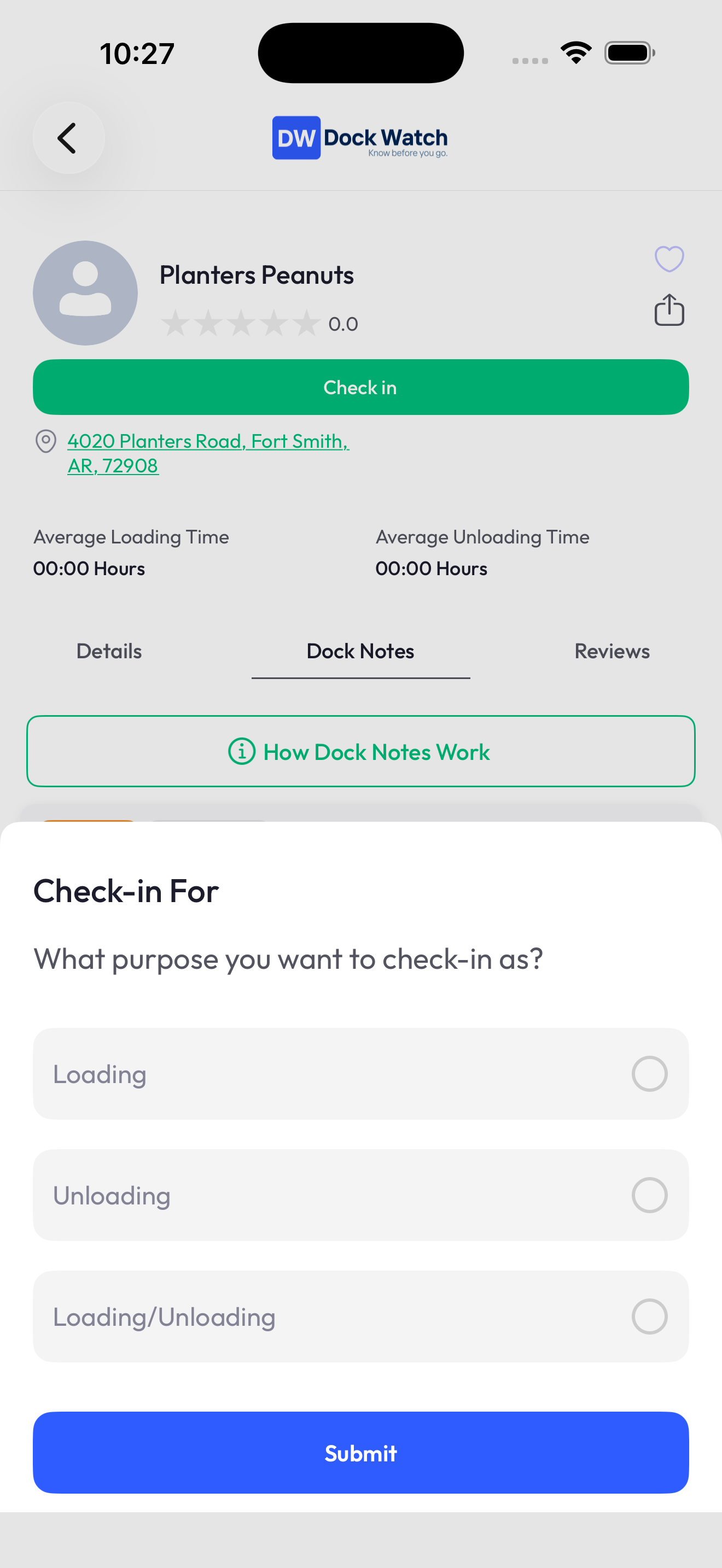Viewport: 722px width, 1568px height.
Task: Tap the first rating star
Action: point(177,323)
